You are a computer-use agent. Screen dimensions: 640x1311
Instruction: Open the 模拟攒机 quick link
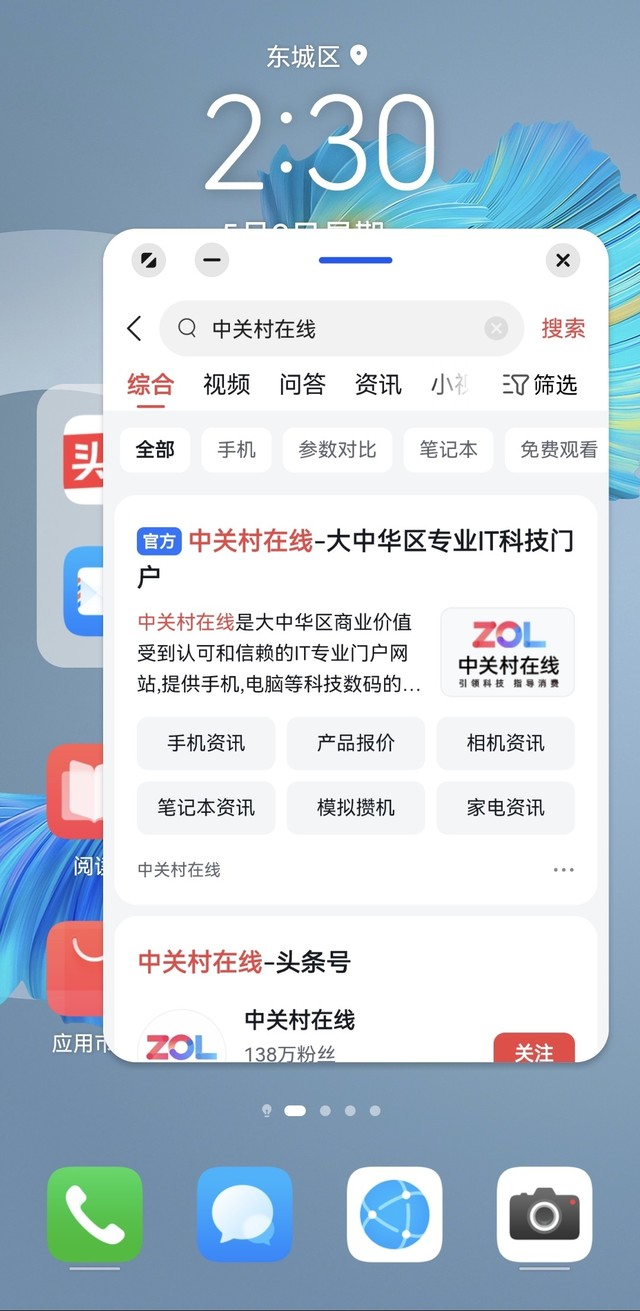point(356,808)
